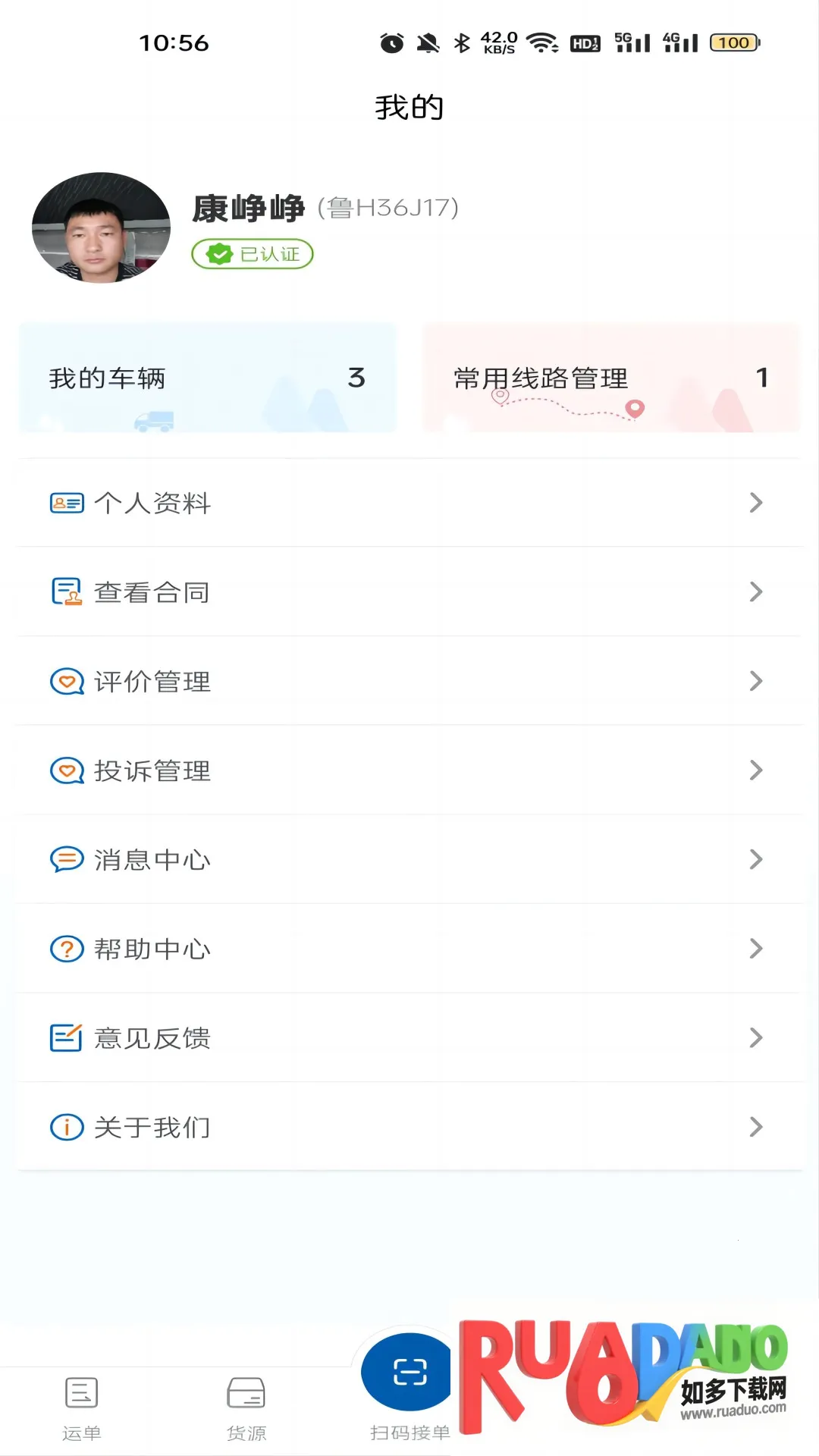Open the 关于我们 page

coord(409,1127)
